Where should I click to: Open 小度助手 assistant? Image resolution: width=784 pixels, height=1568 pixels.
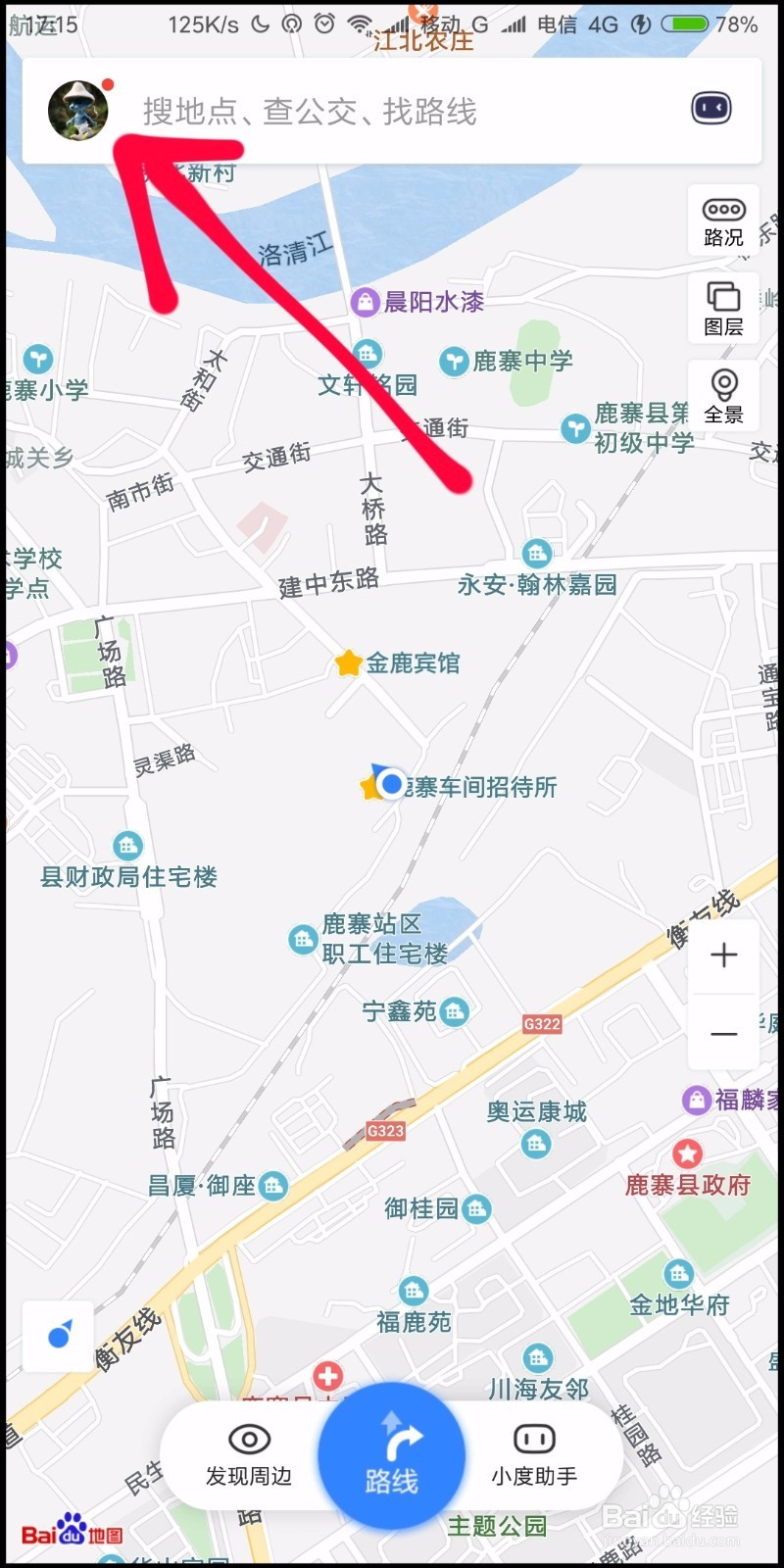pos(534,1457)
